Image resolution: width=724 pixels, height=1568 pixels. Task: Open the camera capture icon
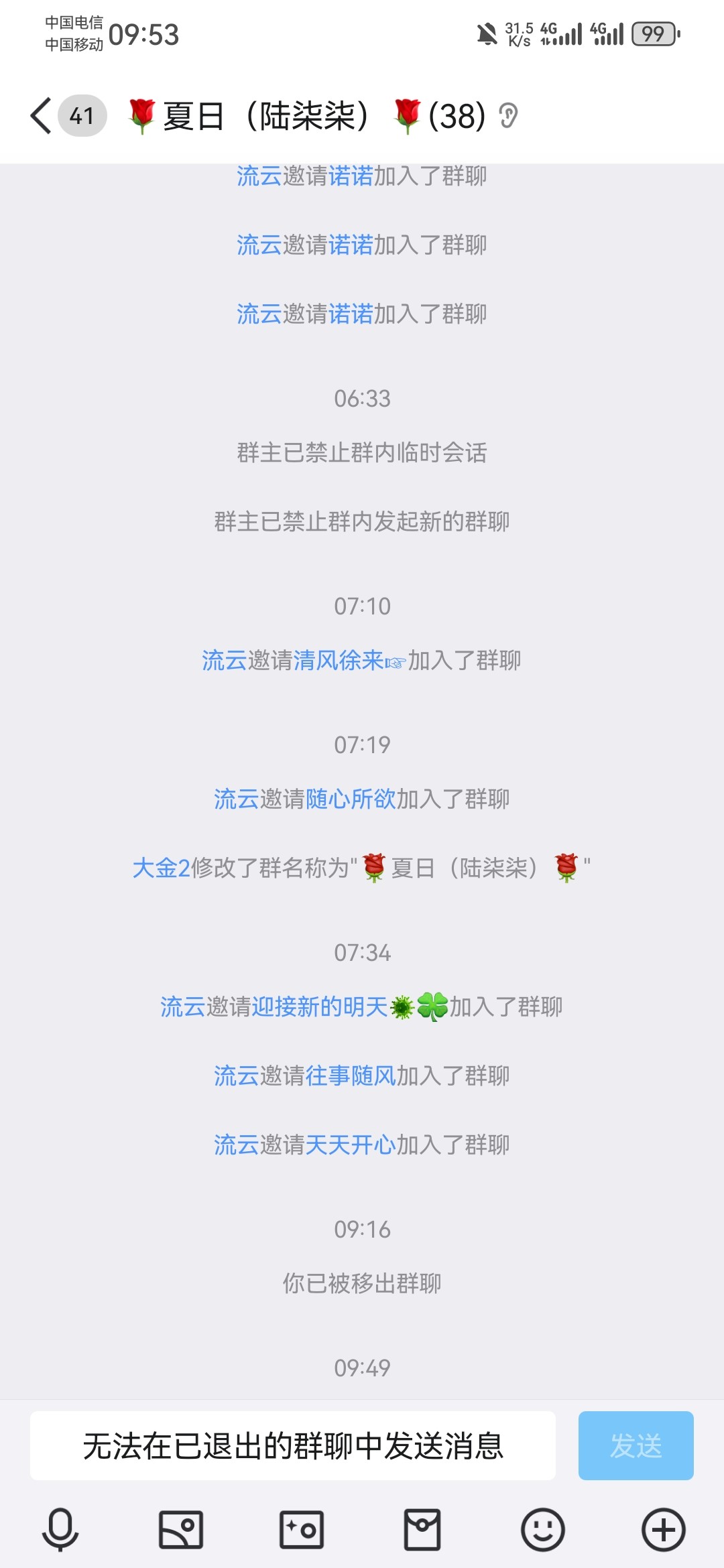302,1530
